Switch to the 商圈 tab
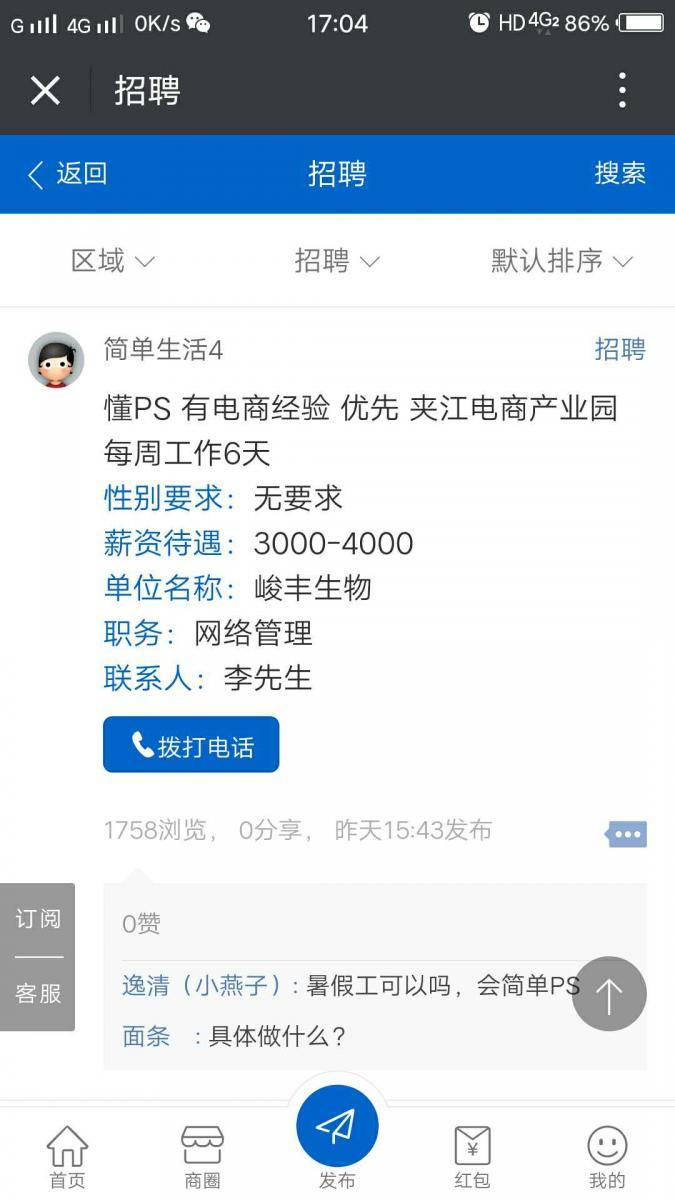Screen dimensions: 675x1200 pos(202,1157)
